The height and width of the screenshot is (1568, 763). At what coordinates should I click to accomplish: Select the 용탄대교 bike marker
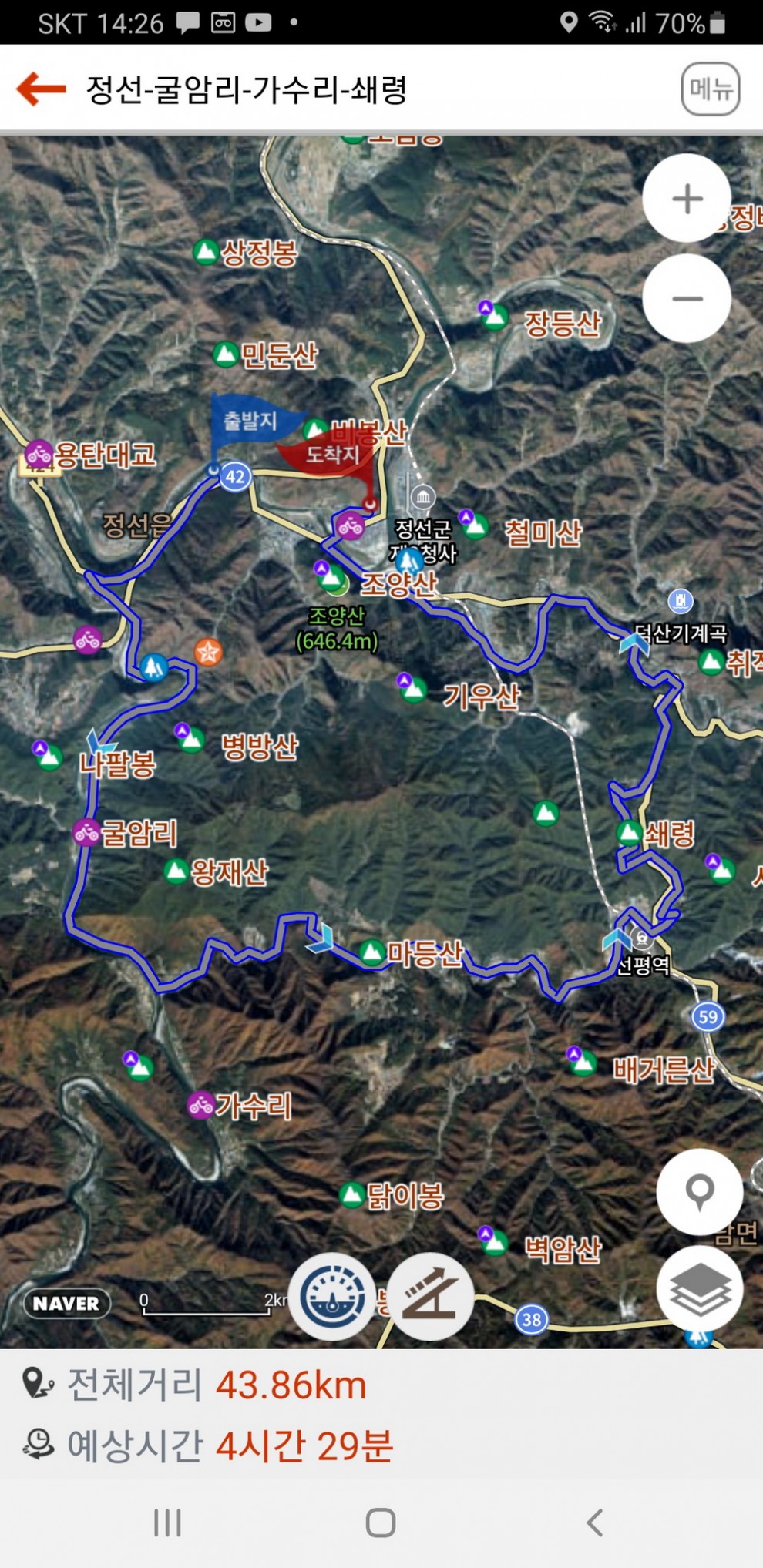tap(39, 455)
